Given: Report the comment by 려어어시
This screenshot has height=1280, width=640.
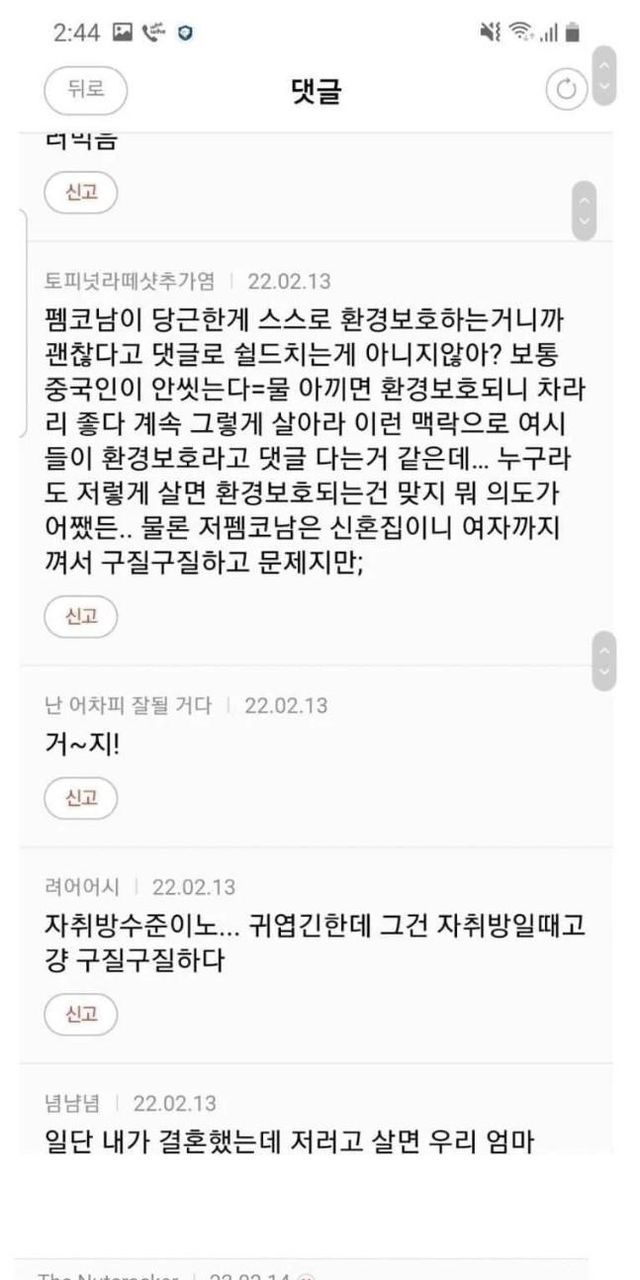Looking at the screenshot, I should [x=81, y=1014].
